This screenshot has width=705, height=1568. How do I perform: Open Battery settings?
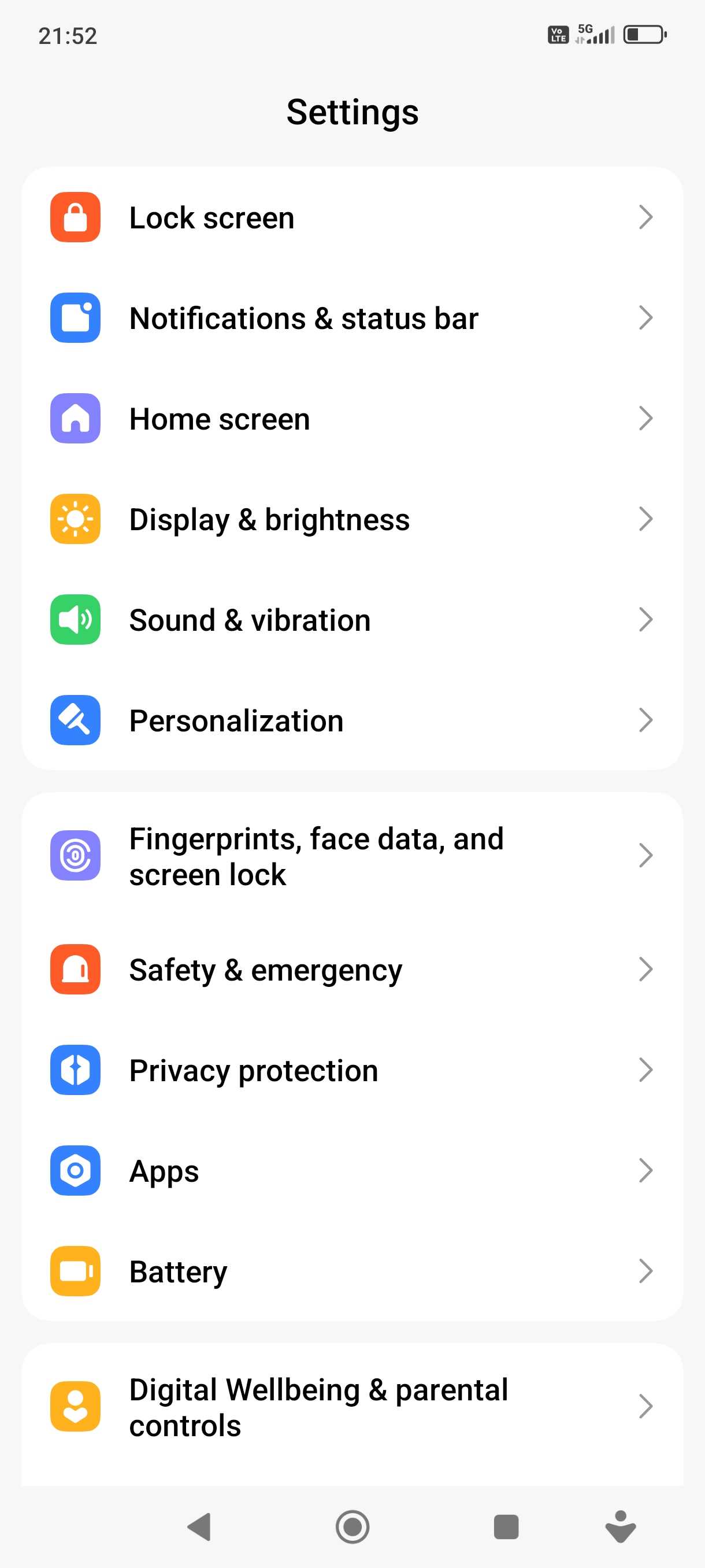tap(351, 1271)
